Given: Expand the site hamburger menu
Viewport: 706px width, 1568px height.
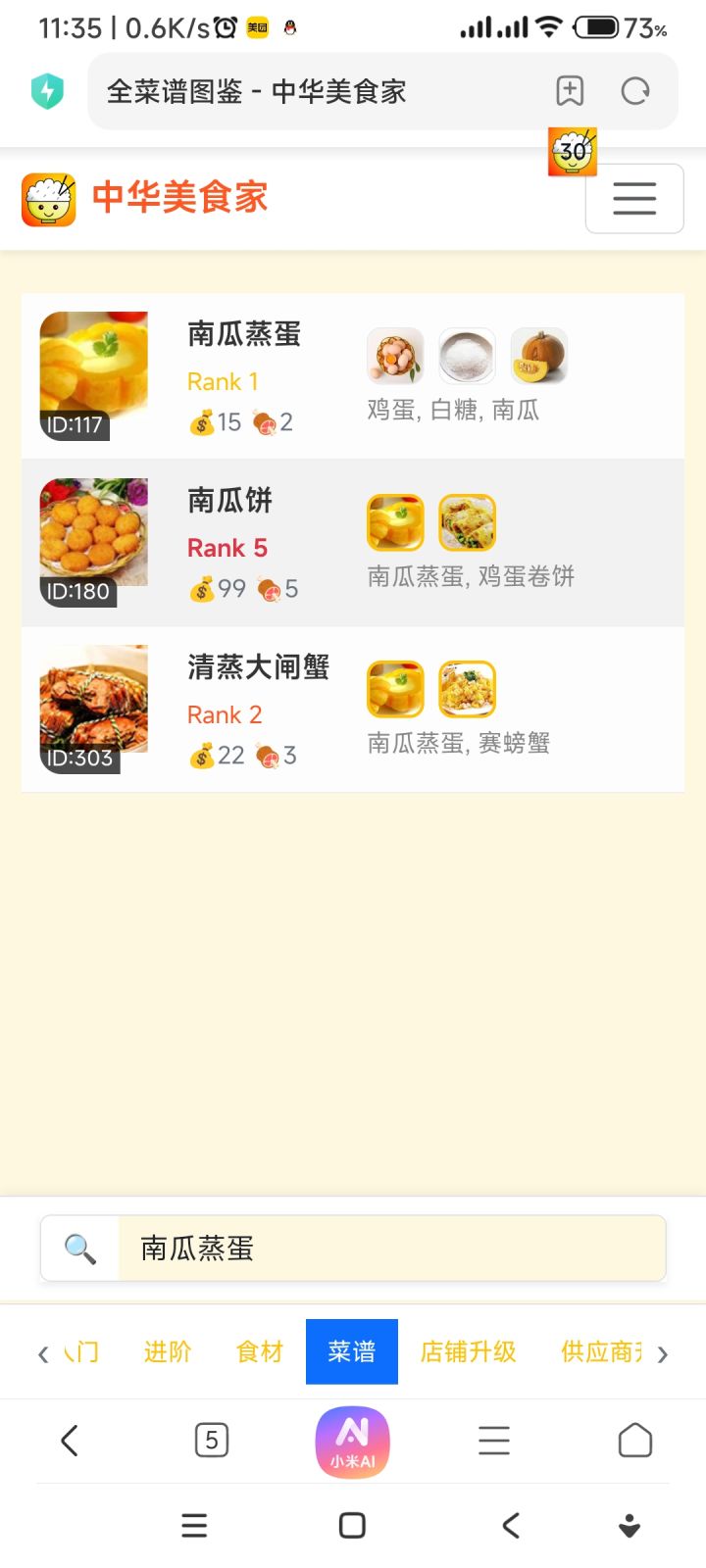Looking at the screenshot, I should 634,198.
